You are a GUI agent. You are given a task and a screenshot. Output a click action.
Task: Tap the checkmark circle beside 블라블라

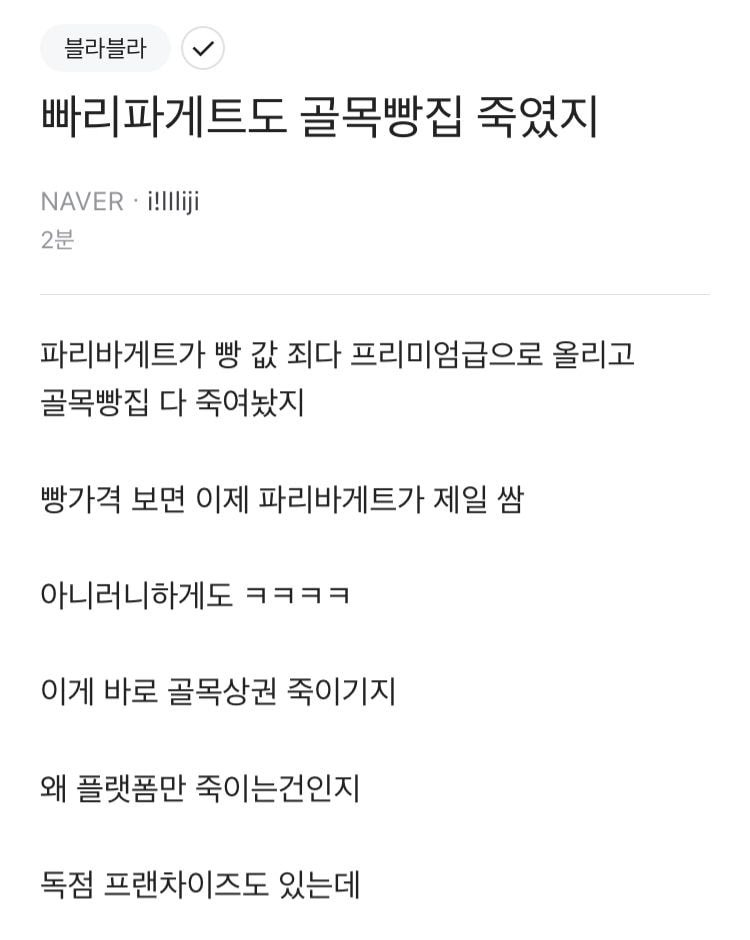pos(203,48)
